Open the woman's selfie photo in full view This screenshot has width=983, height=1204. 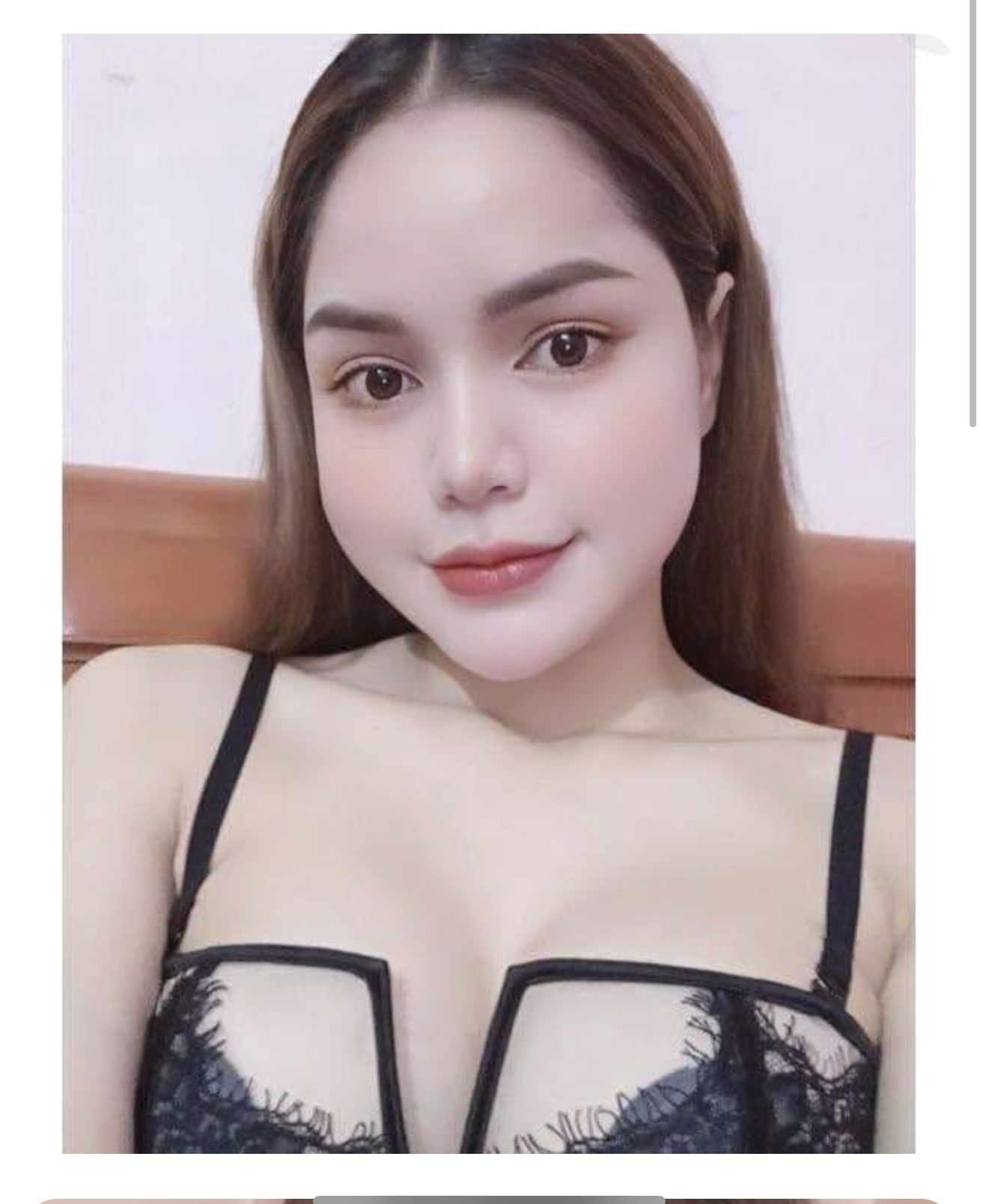pos(488,593)
